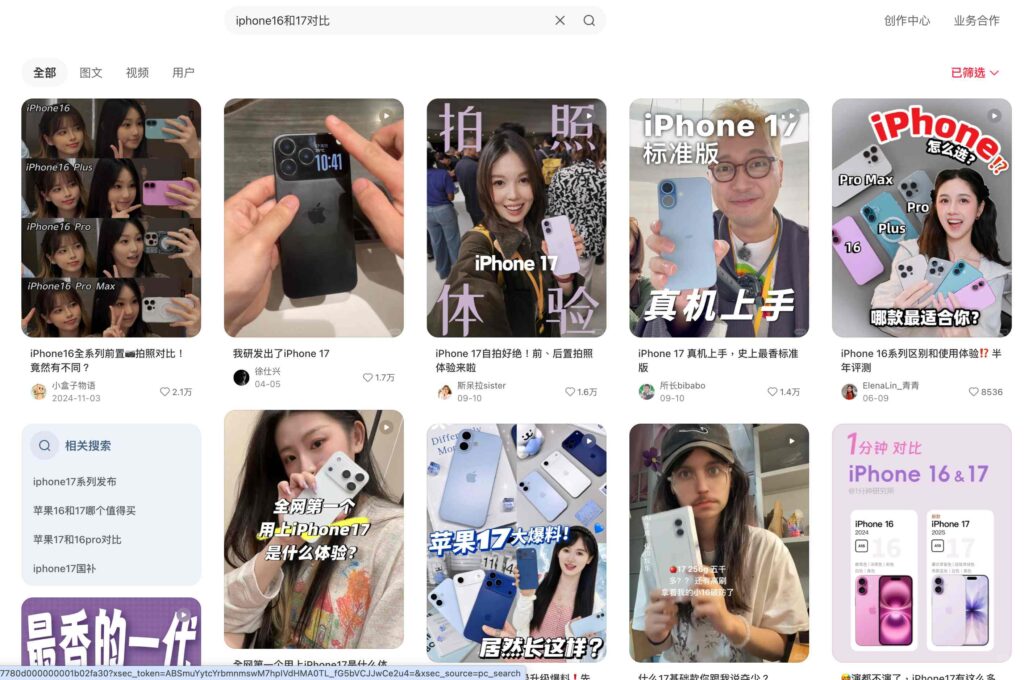This screenshot has width=1024, height=680.
Task: Open the iPhone 17 真机上手 post
Action: pyautogui.click(x=719, y=218)
